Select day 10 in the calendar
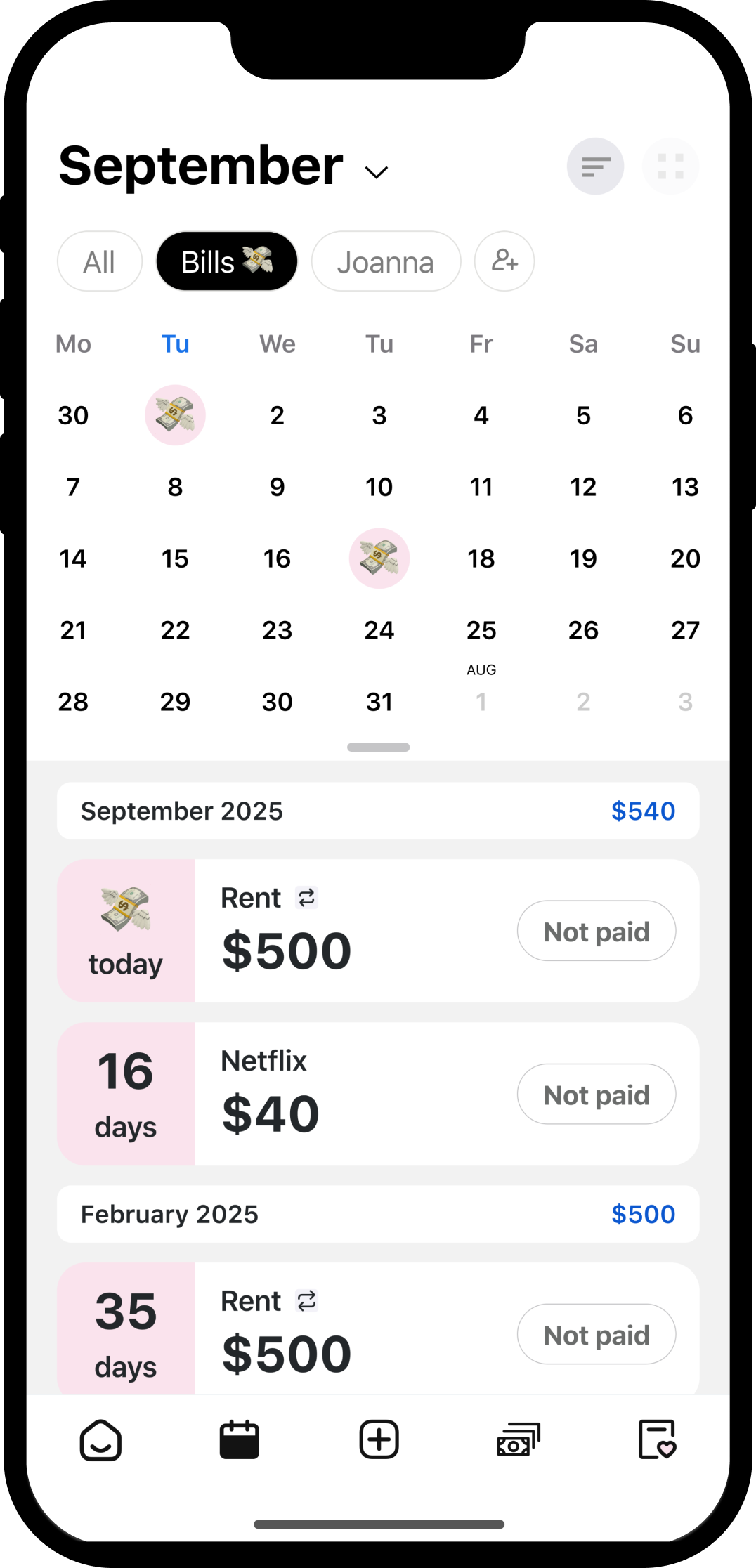 click(x=379, y=487)
